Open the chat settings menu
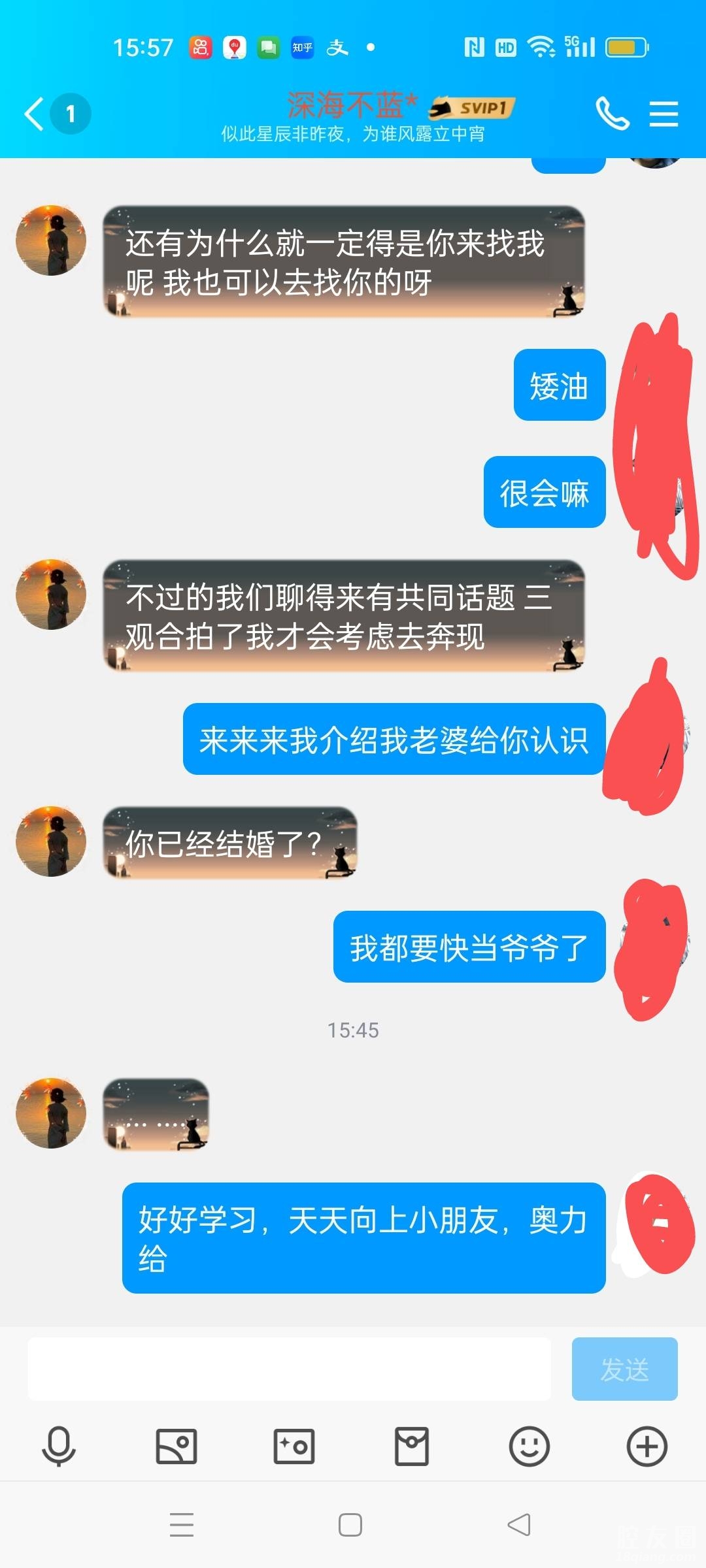 click(664, 114)
